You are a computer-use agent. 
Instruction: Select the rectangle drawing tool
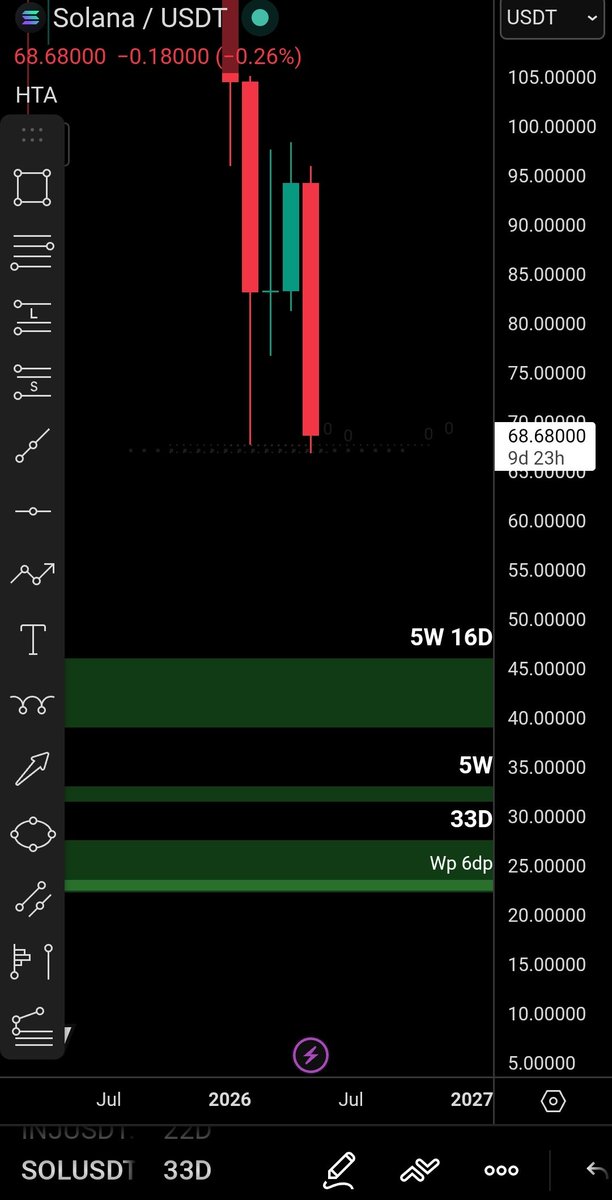(x=33, y=187)
